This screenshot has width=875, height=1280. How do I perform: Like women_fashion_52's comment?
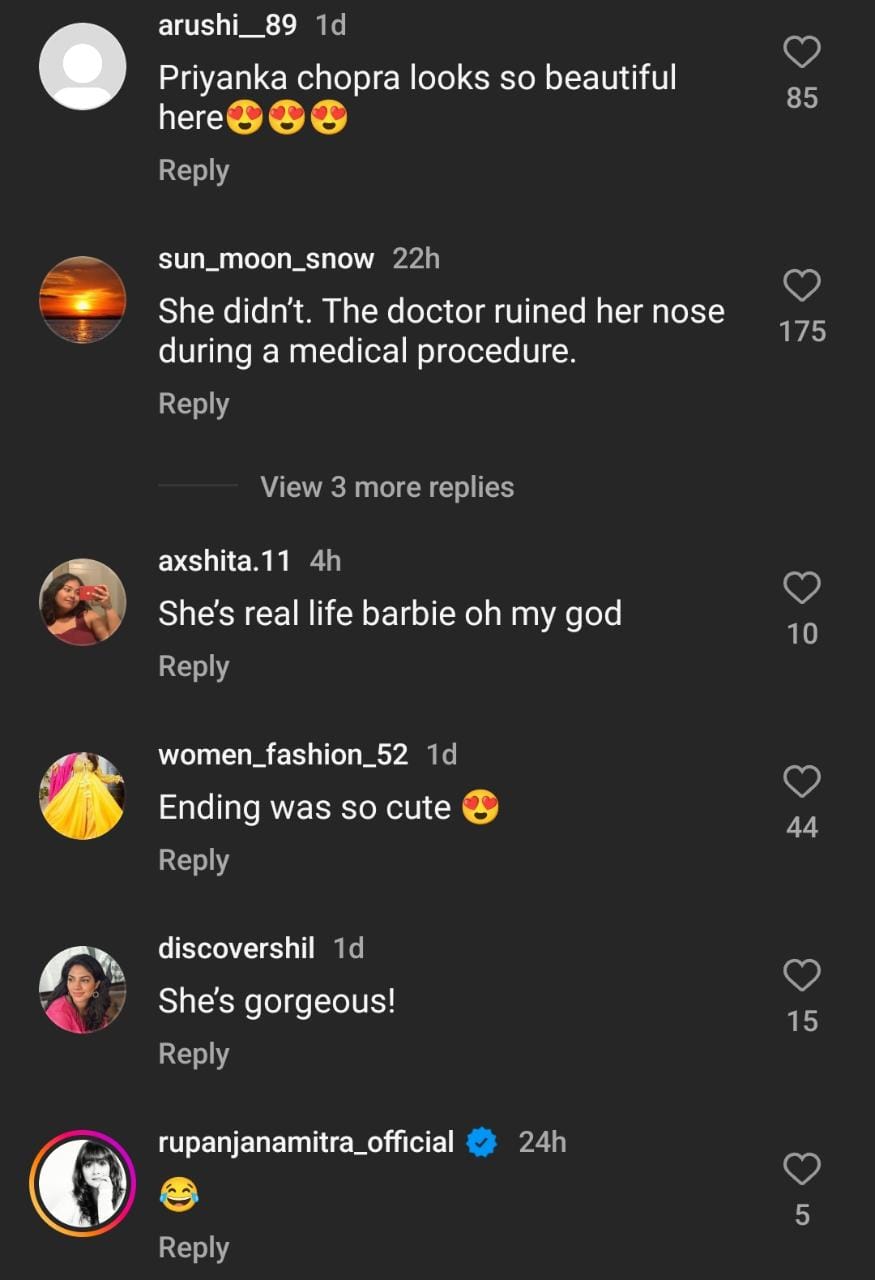pos(802,782)
